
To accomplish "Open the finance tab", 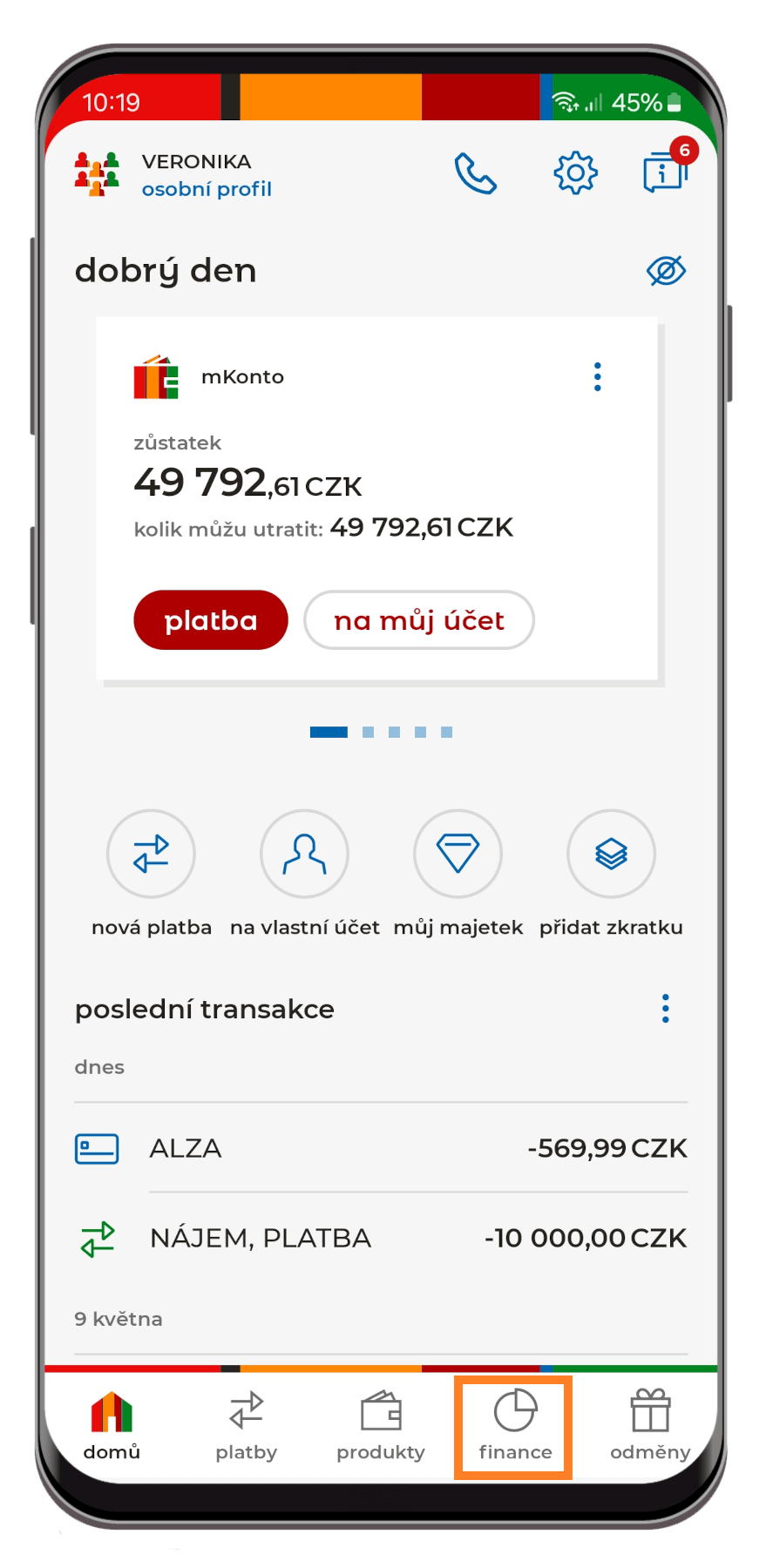I will tap(515, 1425).
